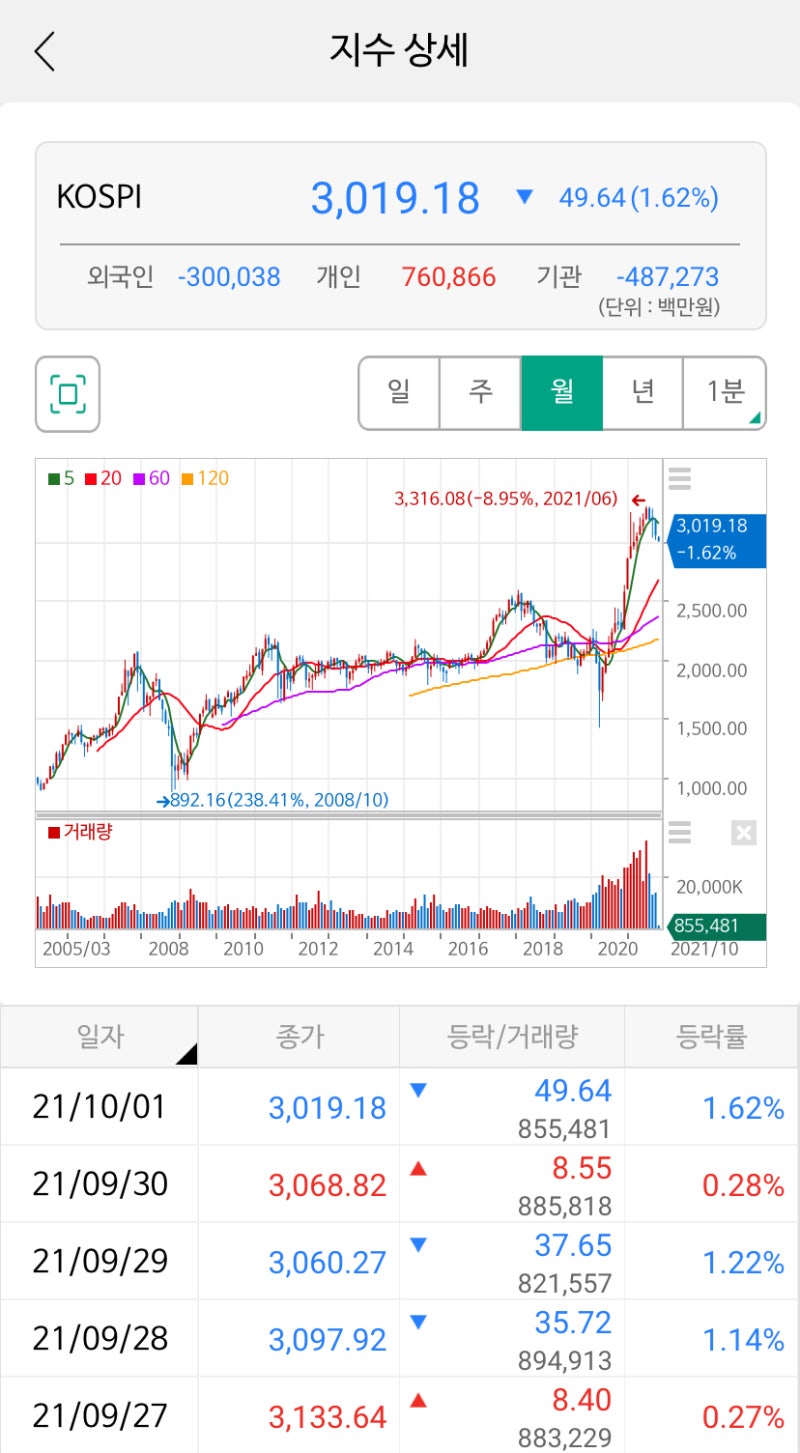Screen dimensions: 800x1453
Task: Select the 주 weekly chart button
Action: tap(480, 392)
